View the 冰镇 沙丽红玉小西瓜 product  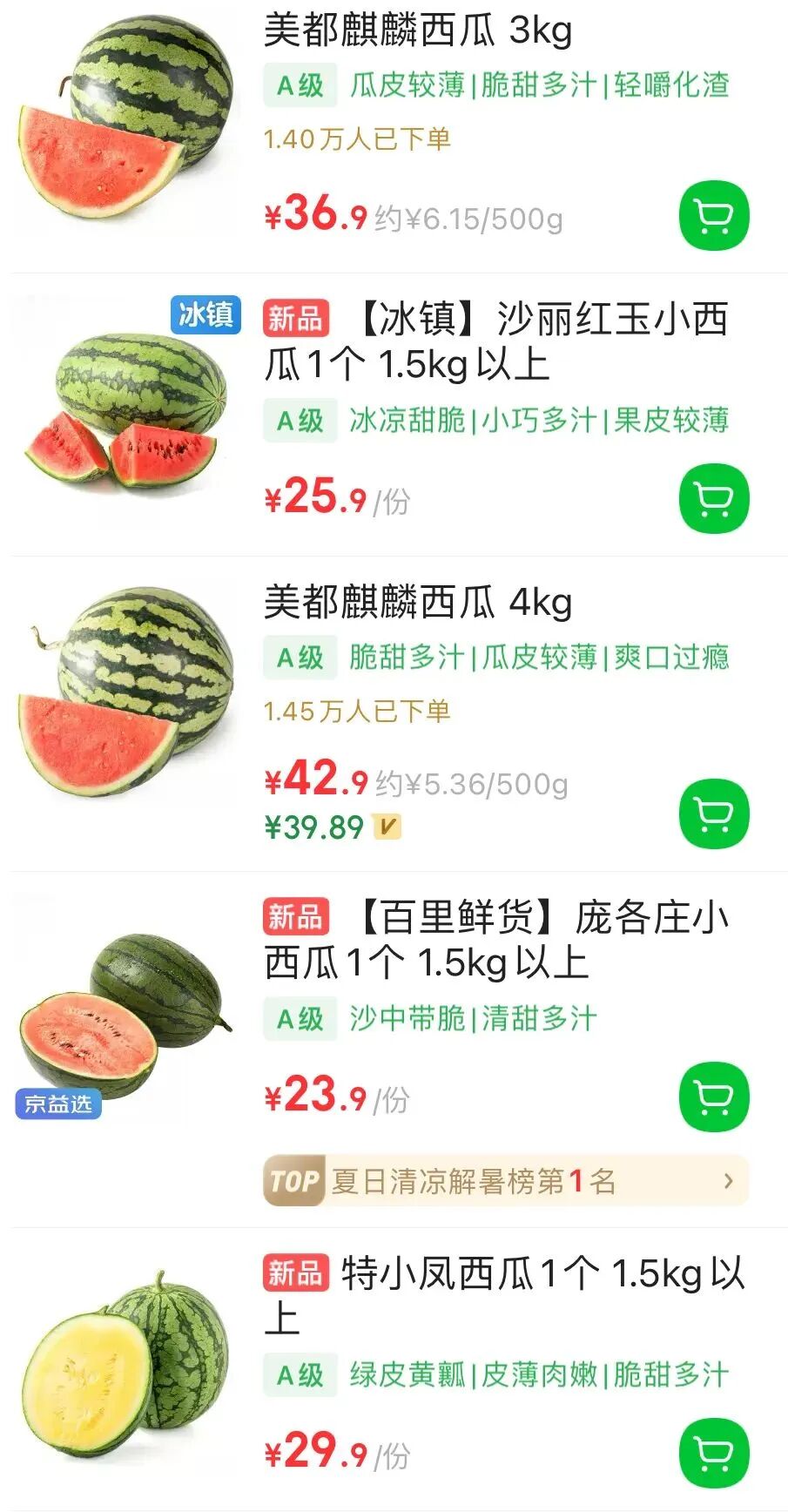click(496, 341)
